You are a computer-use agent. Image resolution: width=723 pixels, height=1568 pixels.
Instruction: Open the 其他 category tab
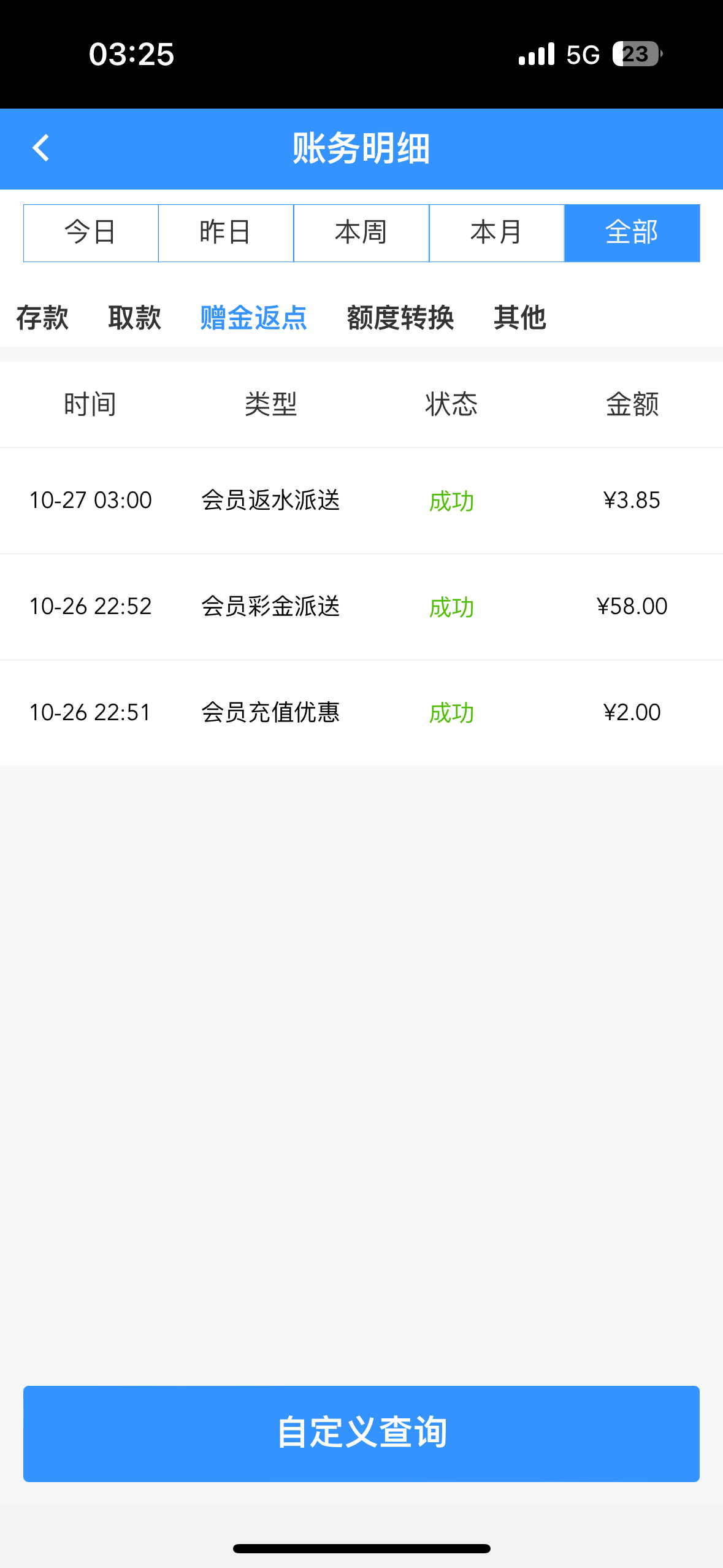click(520, 318)
